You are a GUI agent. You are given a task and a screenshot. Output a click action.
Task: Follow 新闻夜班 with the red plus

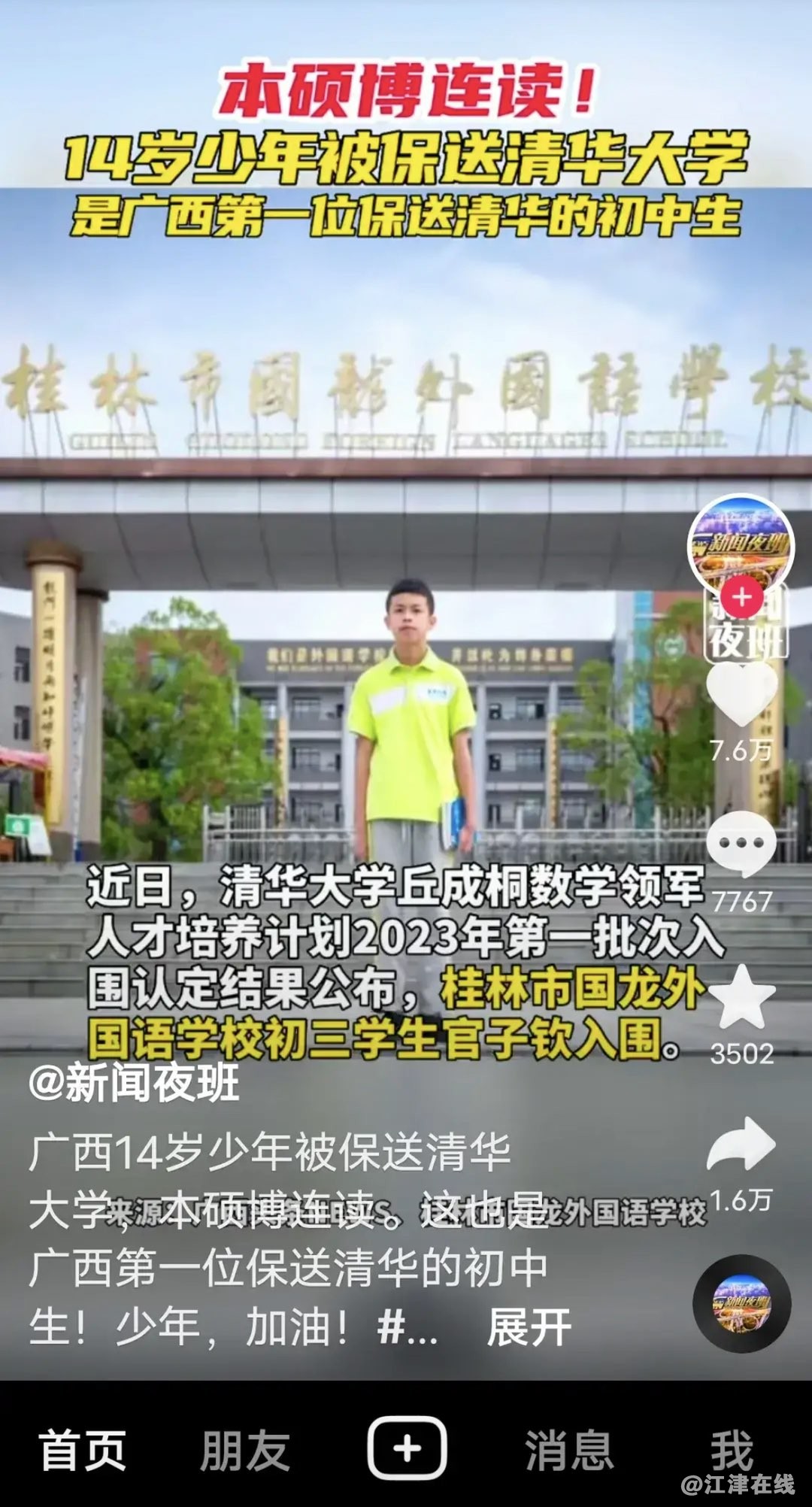pos(741,597)
